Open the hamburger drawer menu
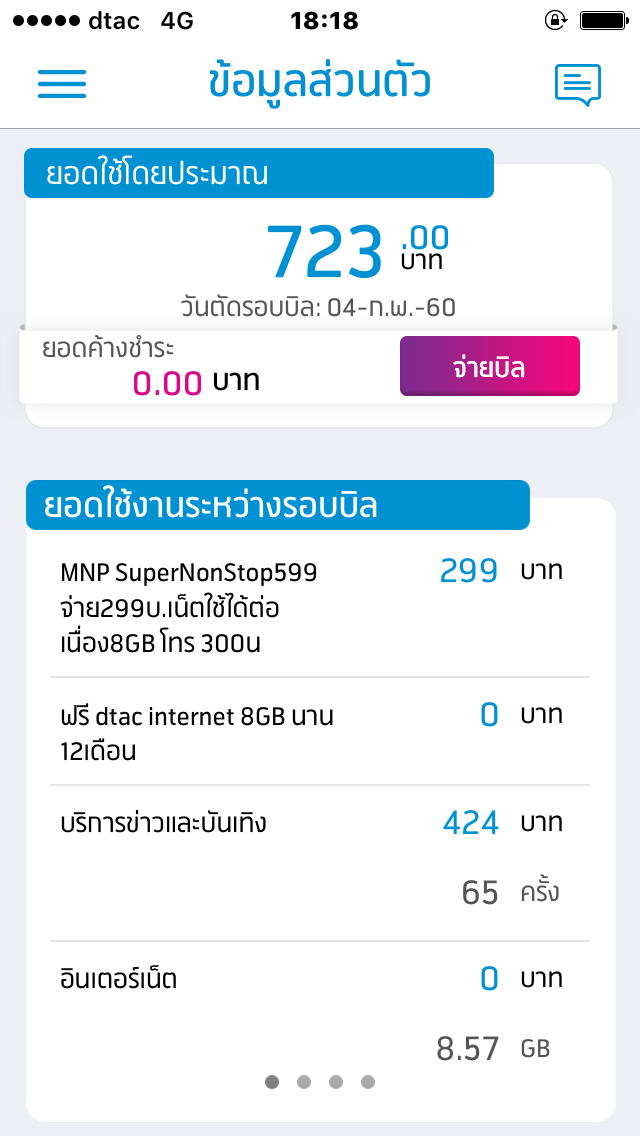Screen dimensions: 640x1136 (x=62, y=84)
